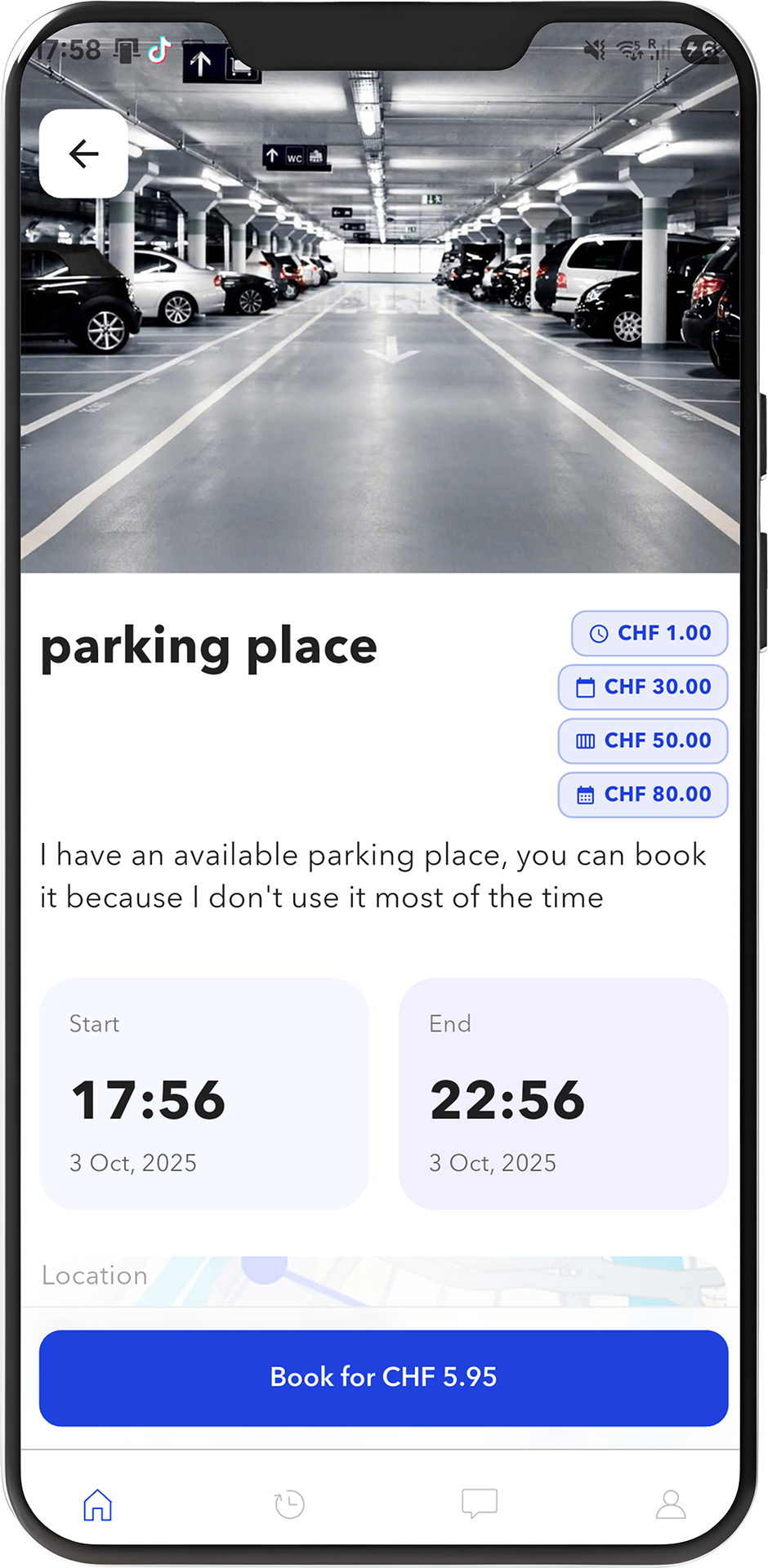Go to the profile tab
This screenshot has height=1568, width=768.
pos(671,1504)
